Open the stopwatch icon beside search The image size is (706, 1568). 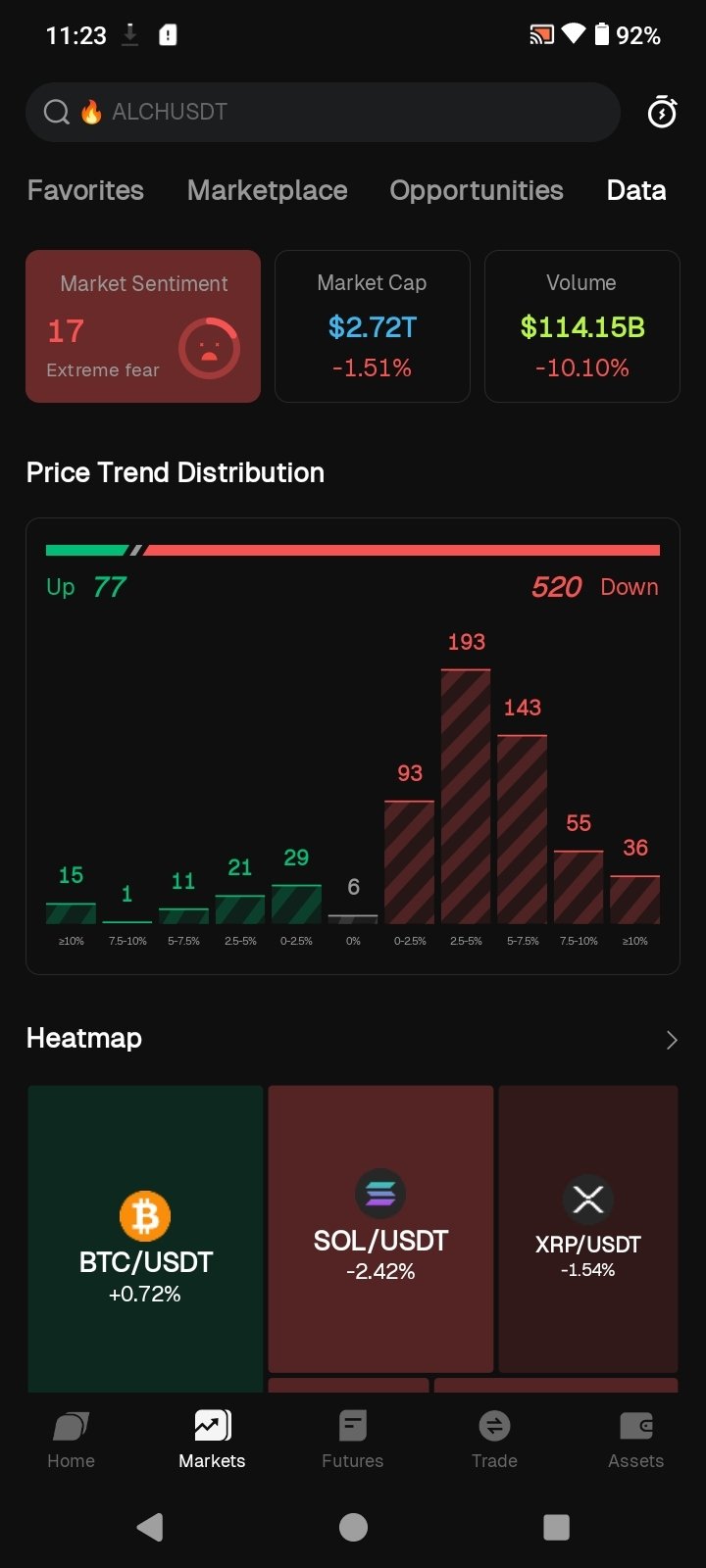coord(662,112)
